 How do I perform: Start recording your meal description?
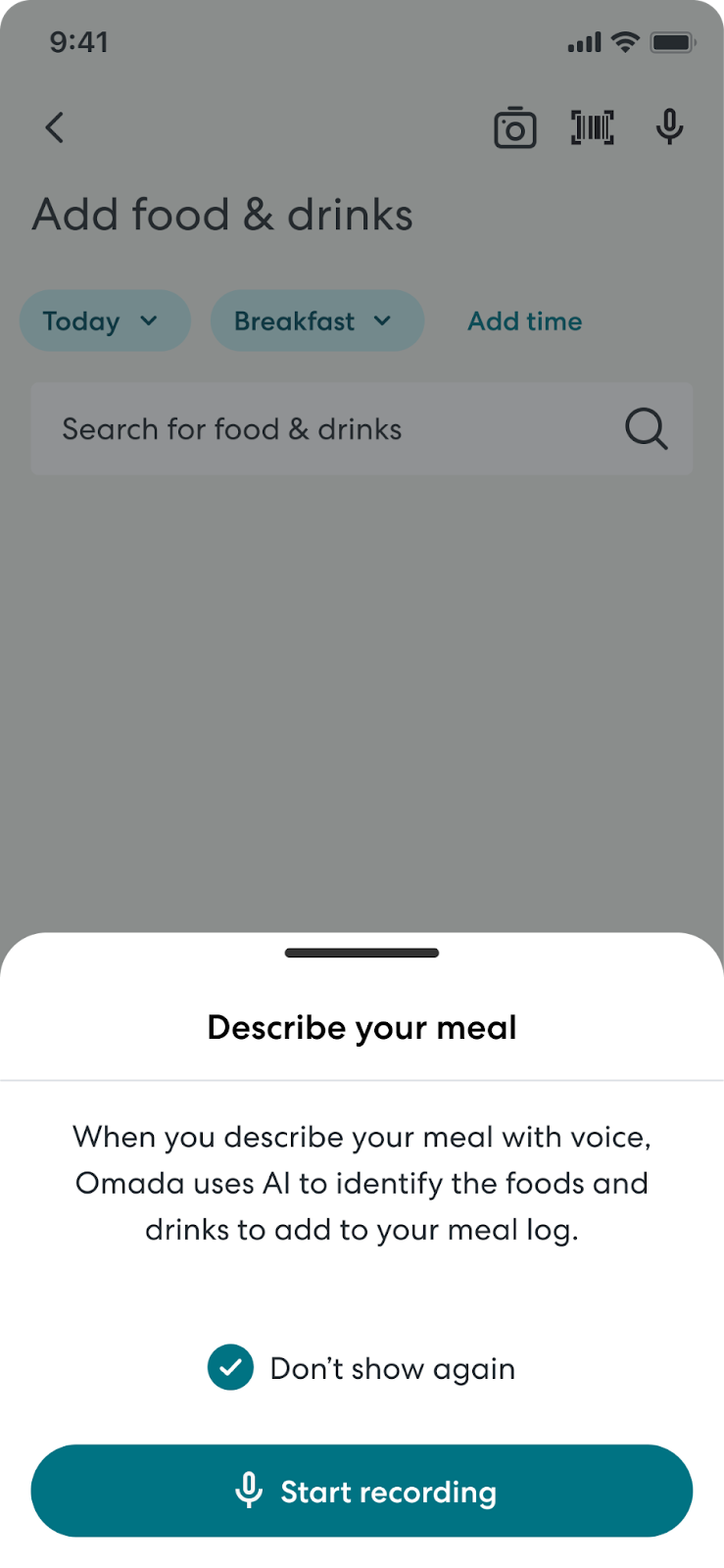point(362,1491)
